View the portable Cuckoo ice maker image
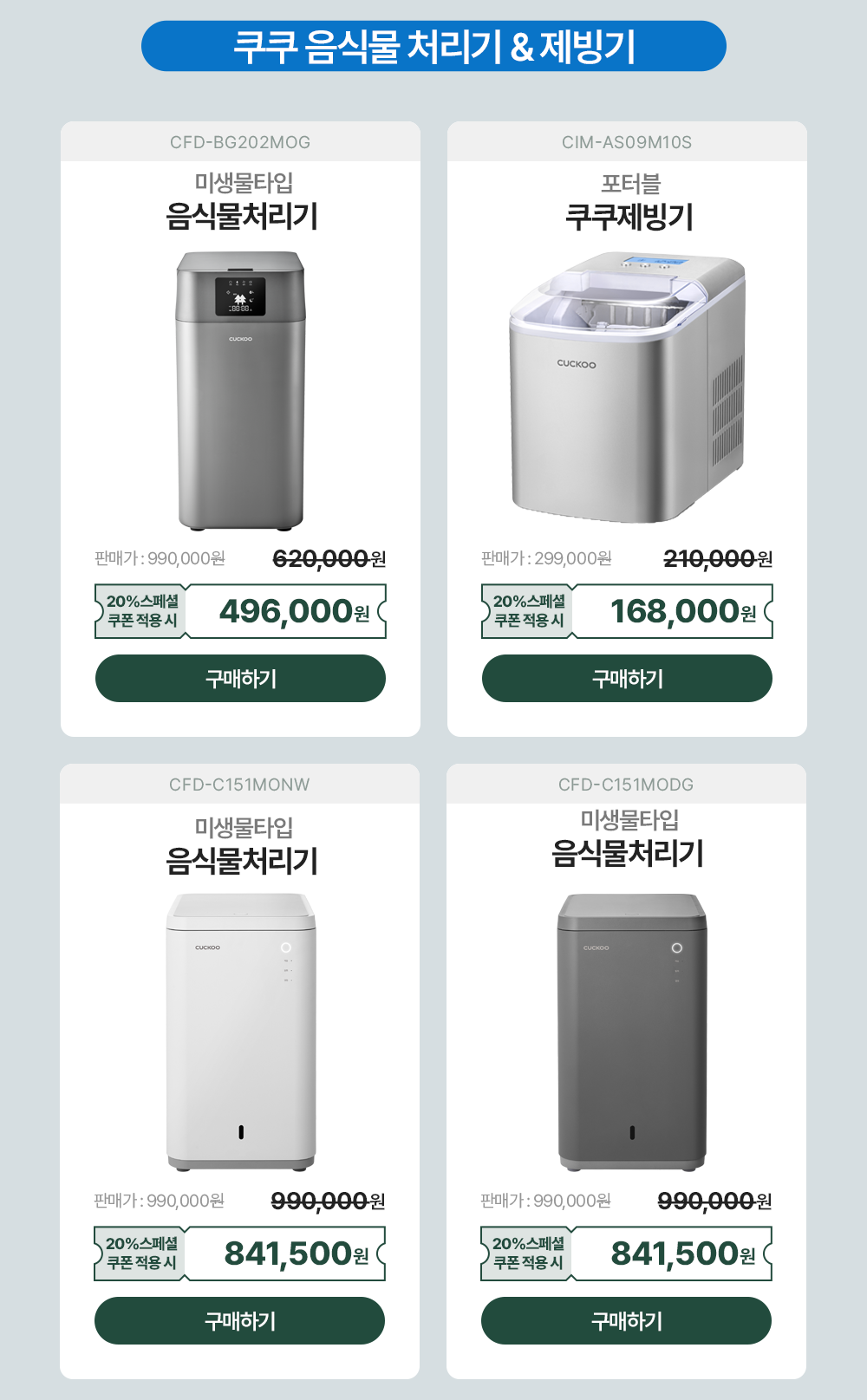 (x=627, y=387)
